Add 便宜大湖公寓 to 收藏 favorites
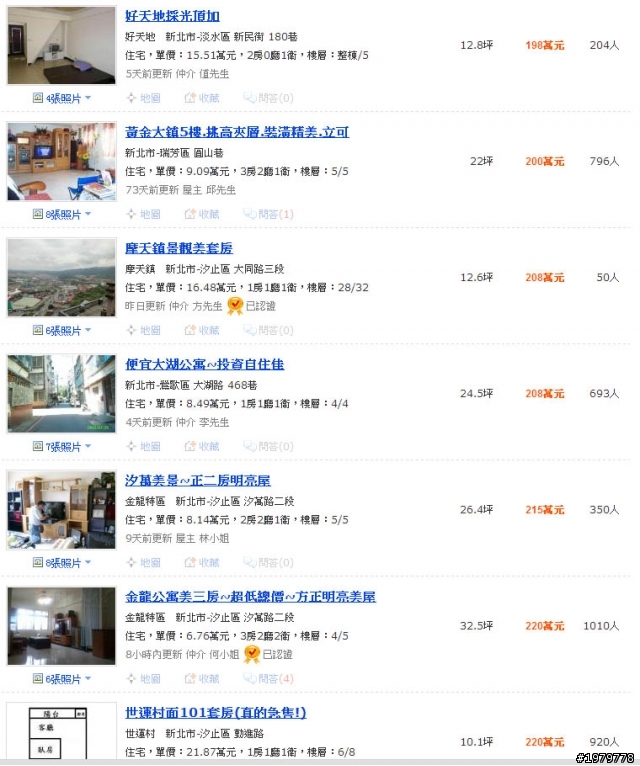This screenshot has width=640, height=766. [202, 446]
